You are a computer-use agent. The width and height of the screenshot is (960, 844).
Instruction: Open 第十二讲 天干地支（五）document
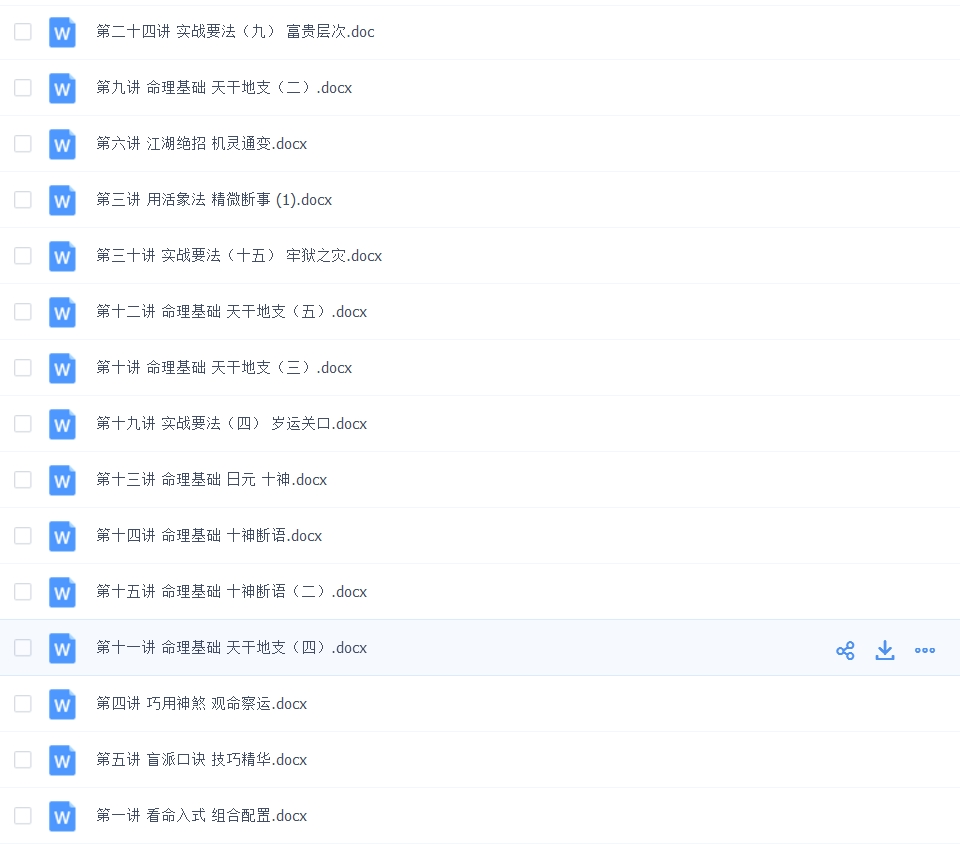[x=231, y=312]
